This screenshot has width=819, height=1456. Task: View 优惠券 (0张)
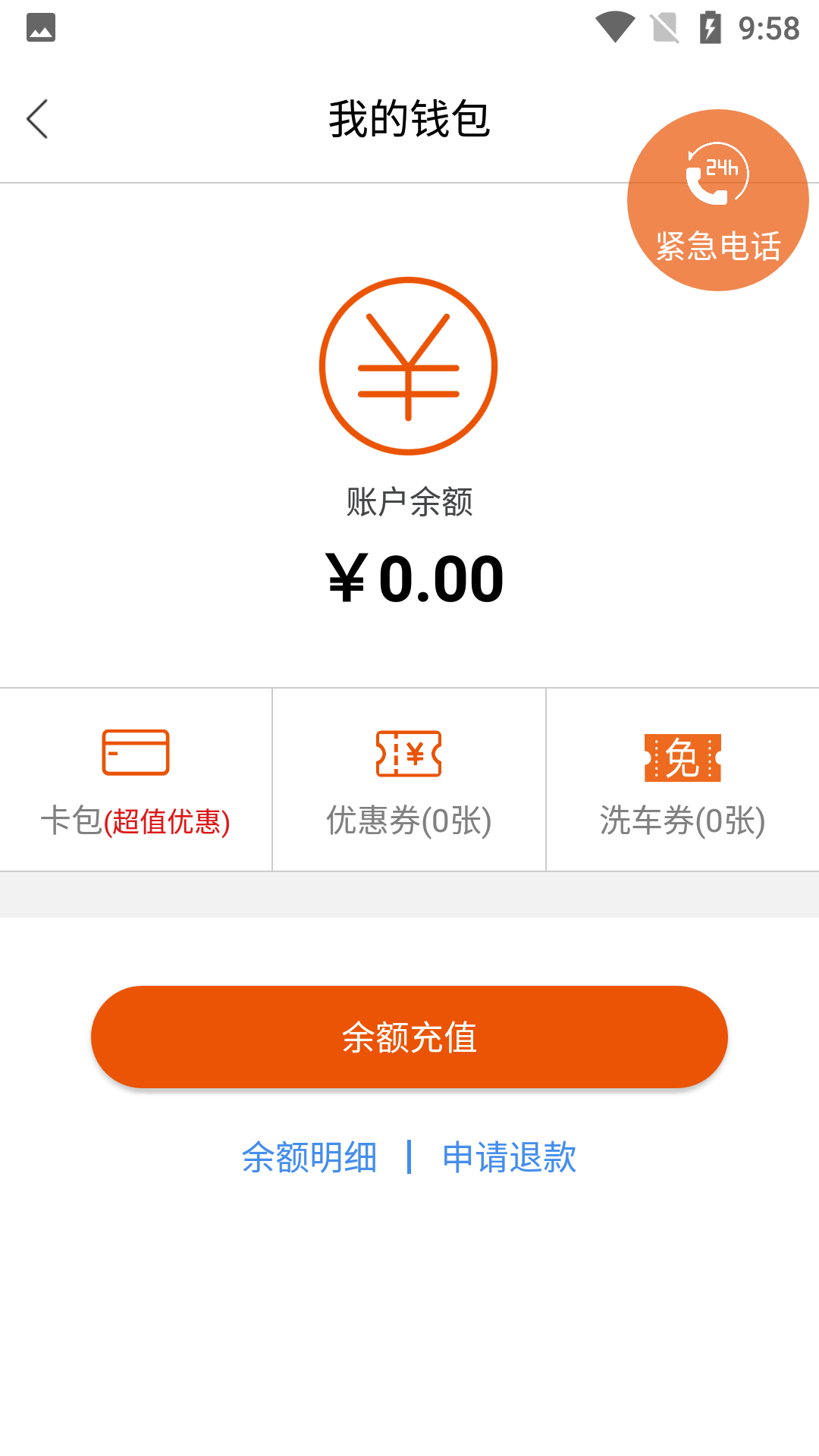click(409, 780)
